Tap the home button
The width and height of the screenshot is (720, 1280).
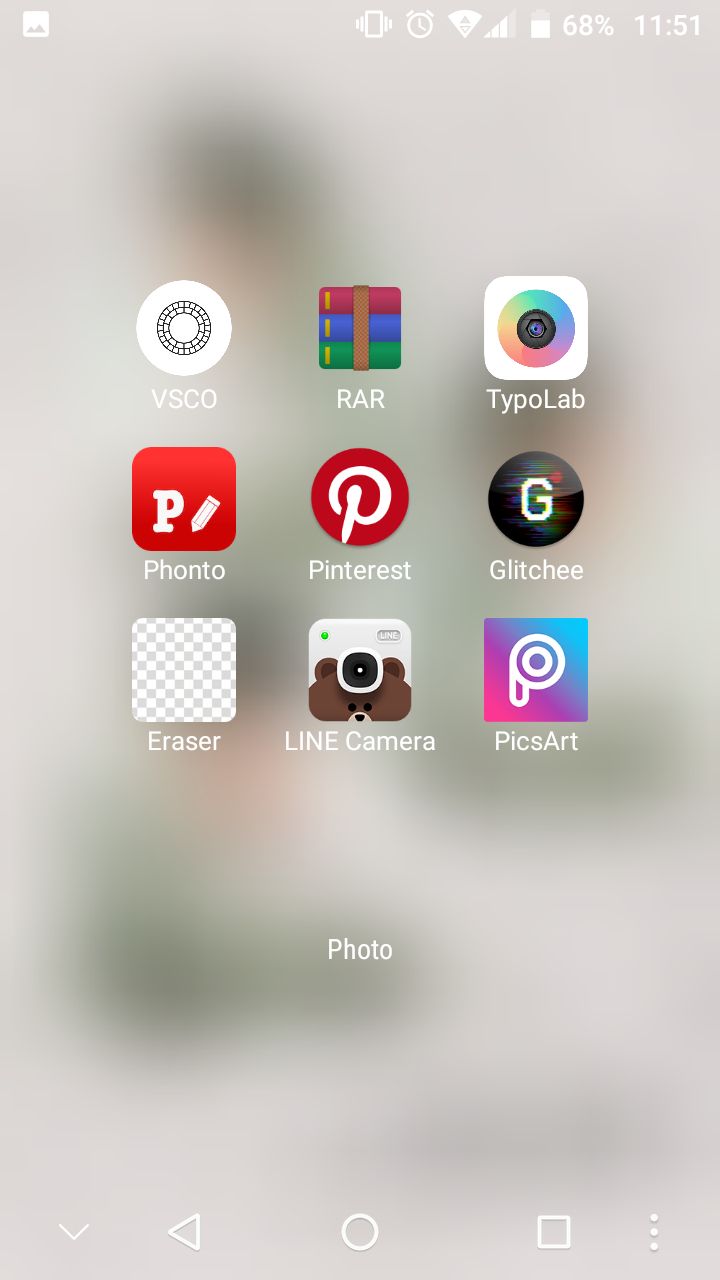[360, 1232]
